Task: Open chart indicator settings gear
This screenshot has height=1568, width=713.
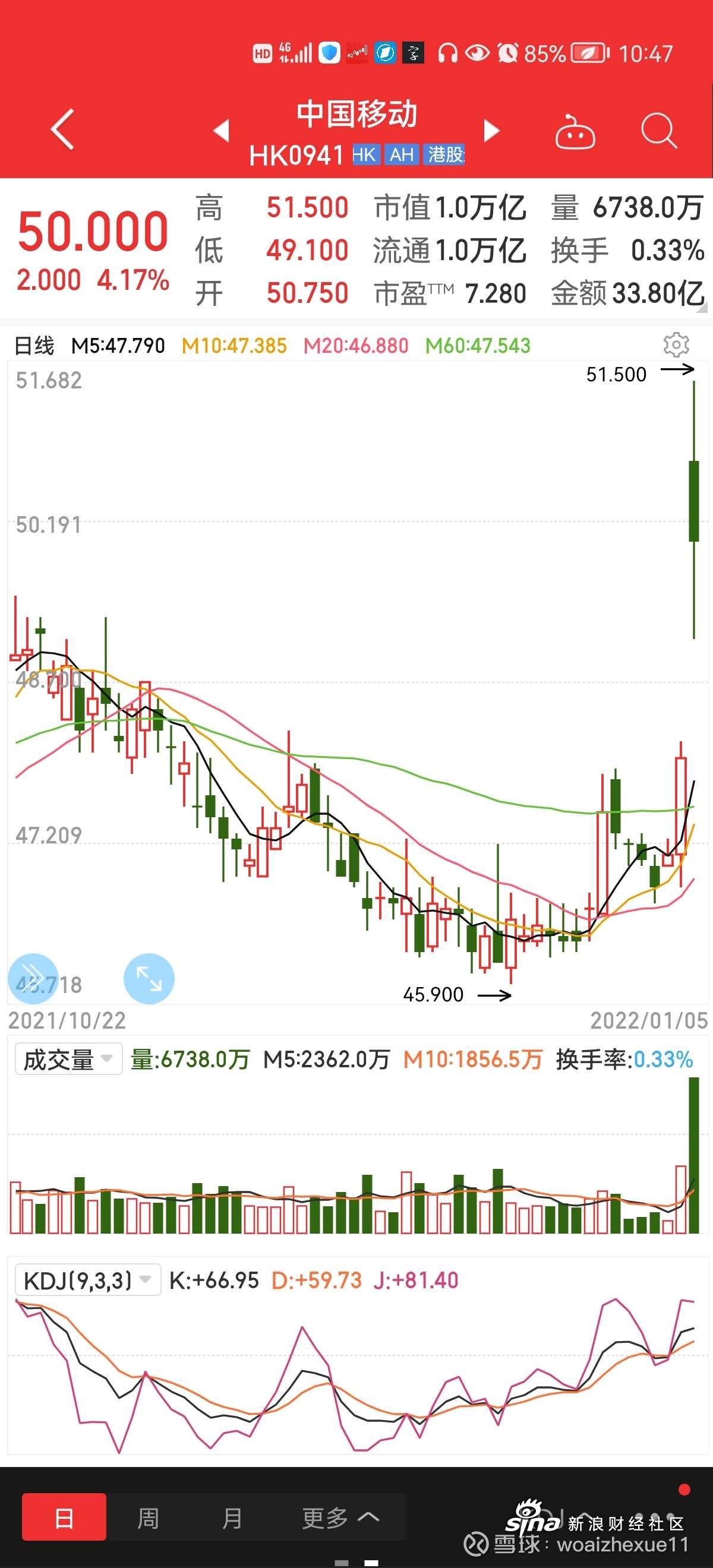Action: [x=676, y=345]
